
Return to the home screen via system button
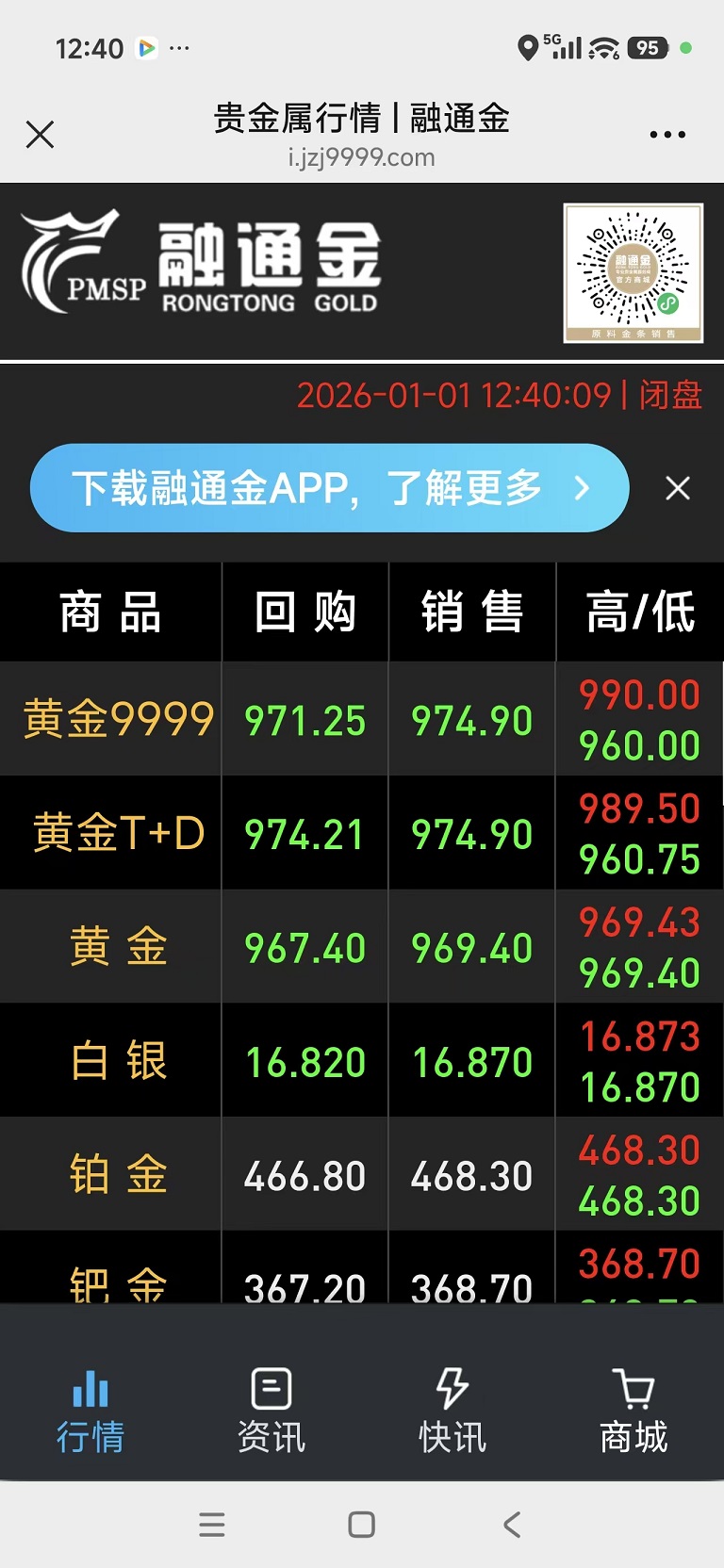pyautogui.click(x=361, y=1525)
